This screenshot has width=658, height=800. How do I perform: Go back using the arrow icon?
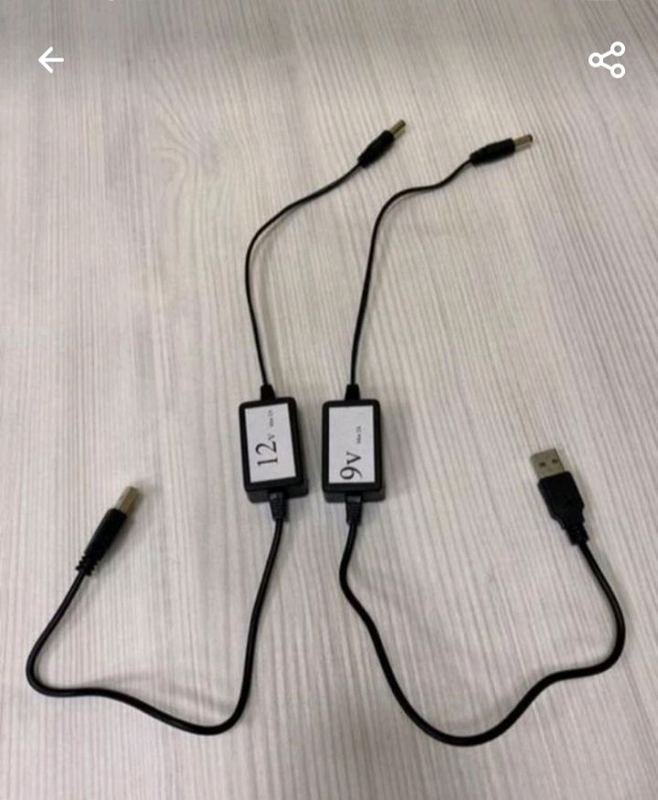tap(50, 61)
